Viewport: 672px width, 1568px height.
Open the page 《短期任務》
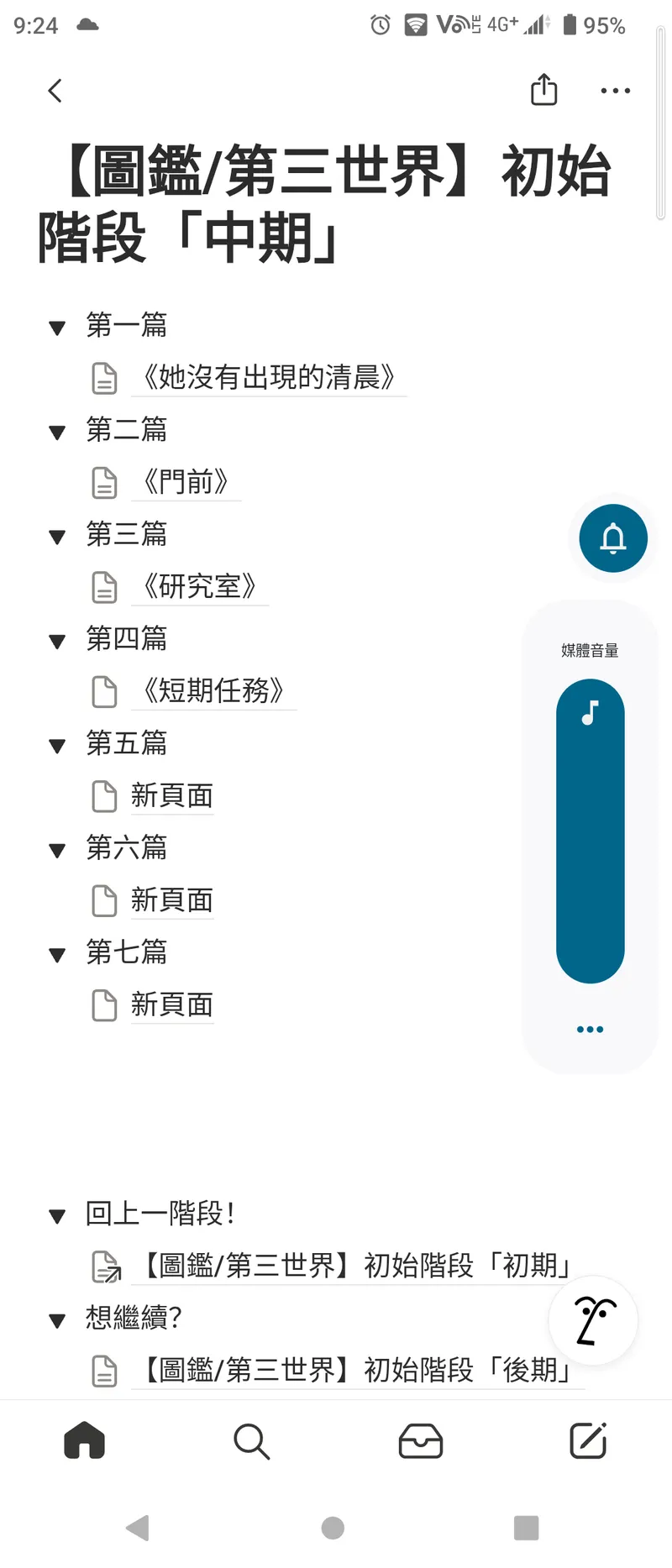(213, 691)
